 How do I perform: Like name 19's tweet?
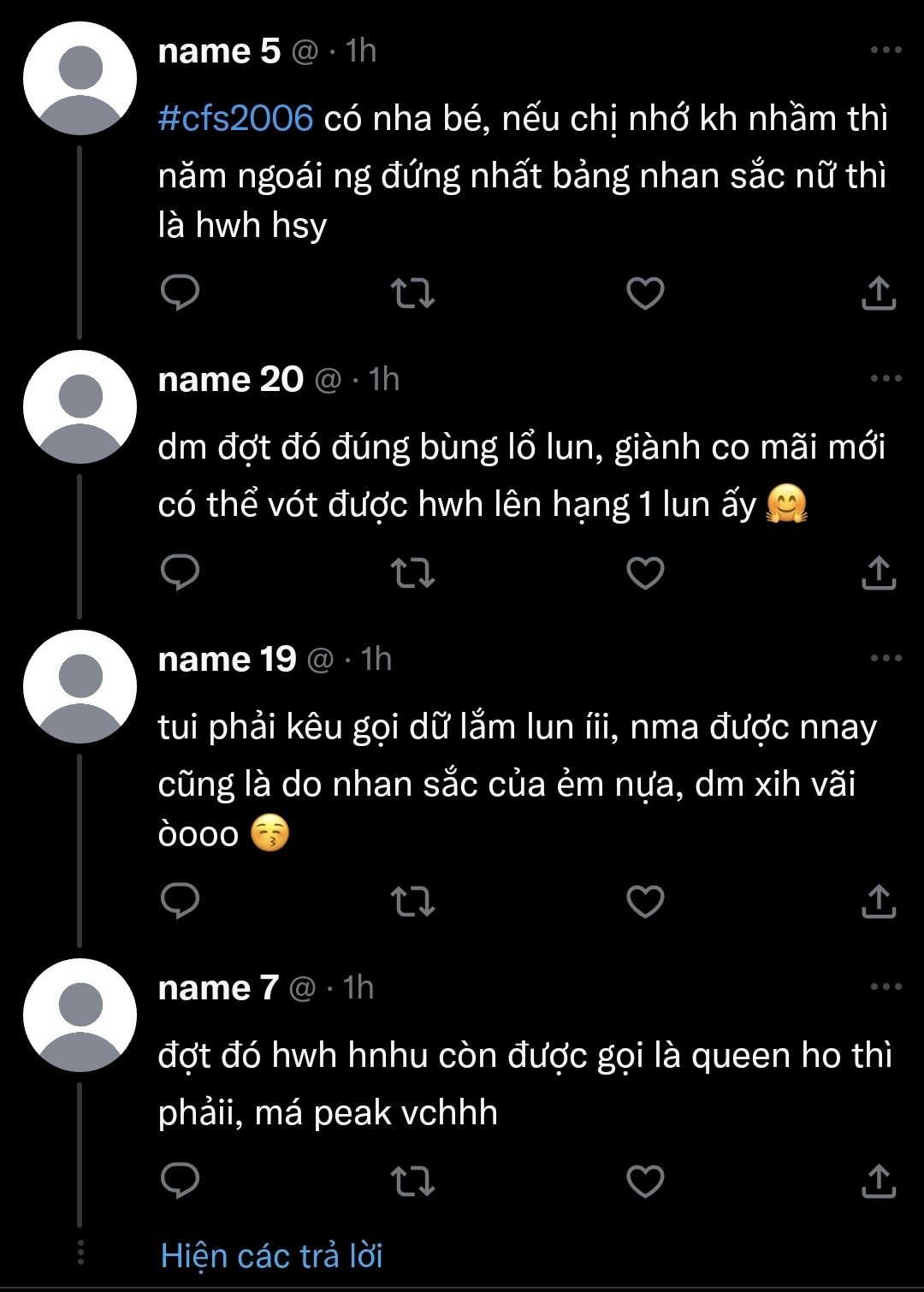point(645,901)
